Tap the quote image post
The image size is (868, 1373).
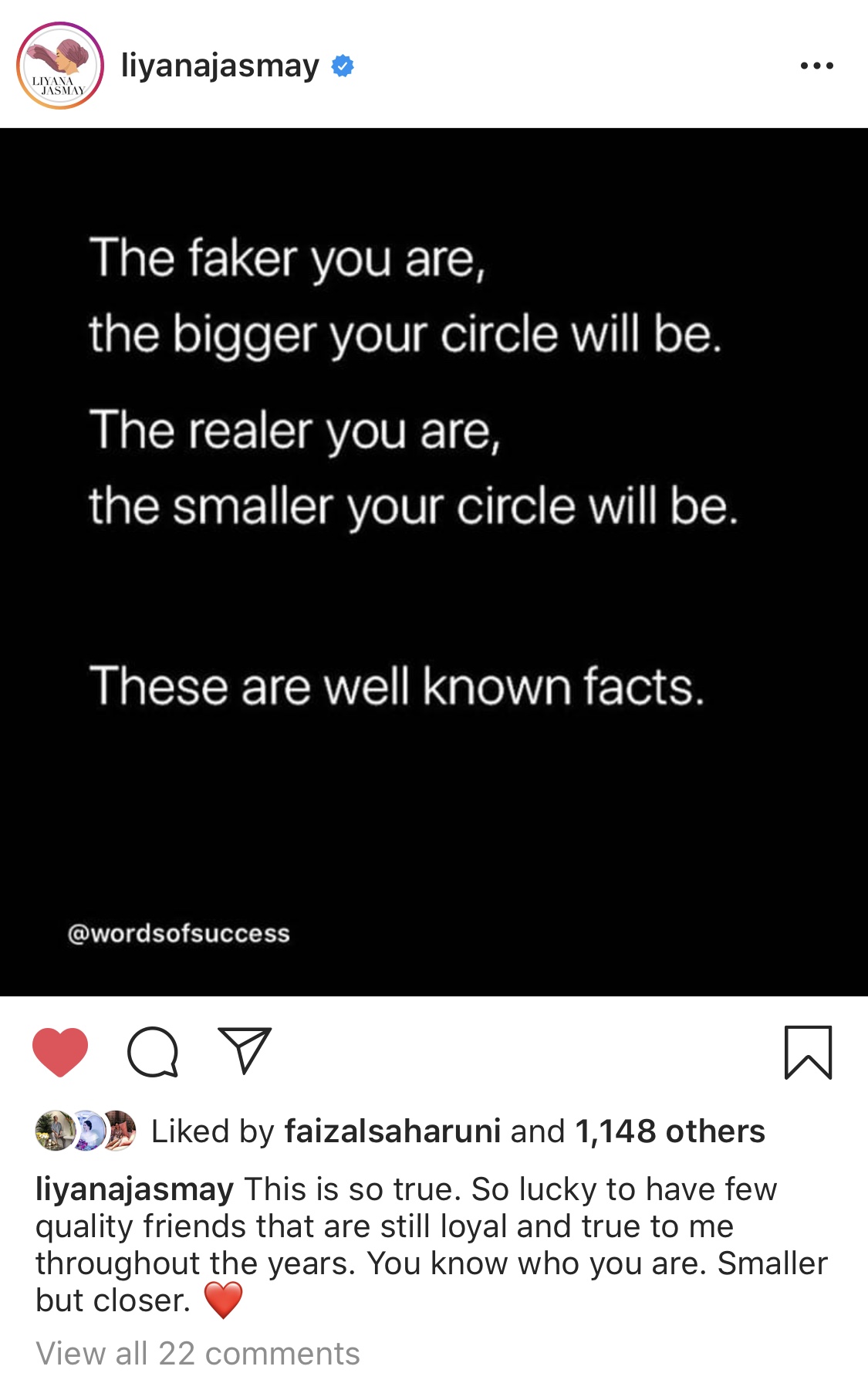434,562
